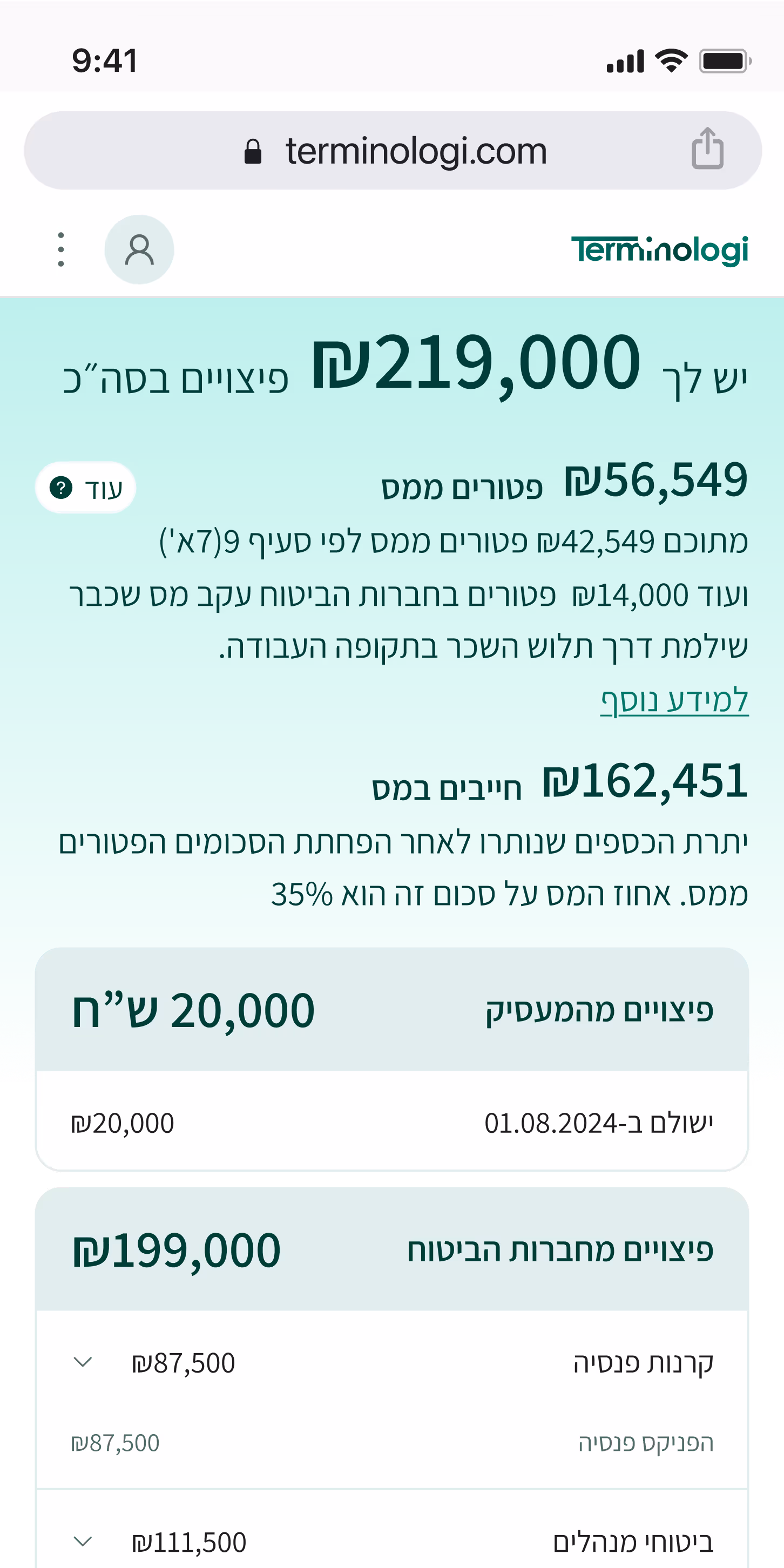Click the question mark icon on the עוד badge

[x=62, y=487]
